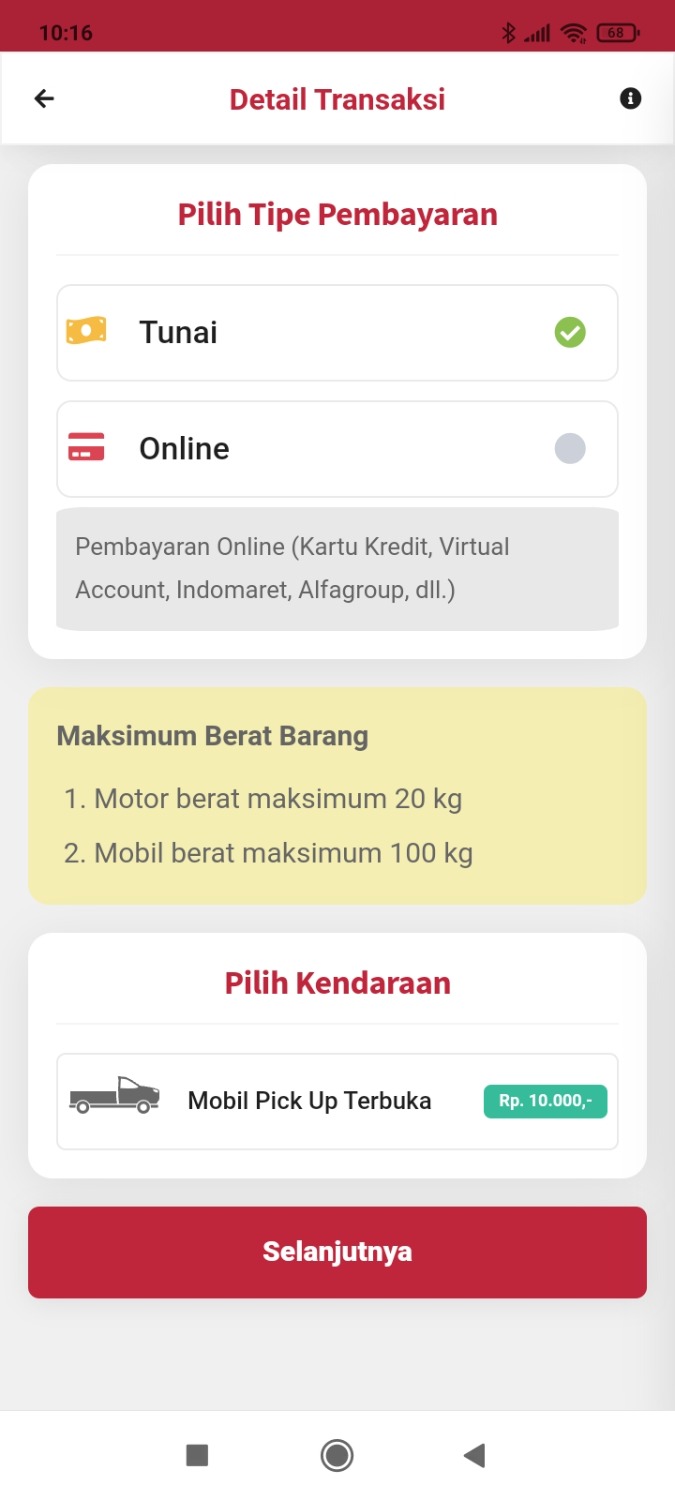Image resolution: width=675 pixels, height=1500 pixels.
Task: Select Tunai as payment type
Action: [337, 333]
